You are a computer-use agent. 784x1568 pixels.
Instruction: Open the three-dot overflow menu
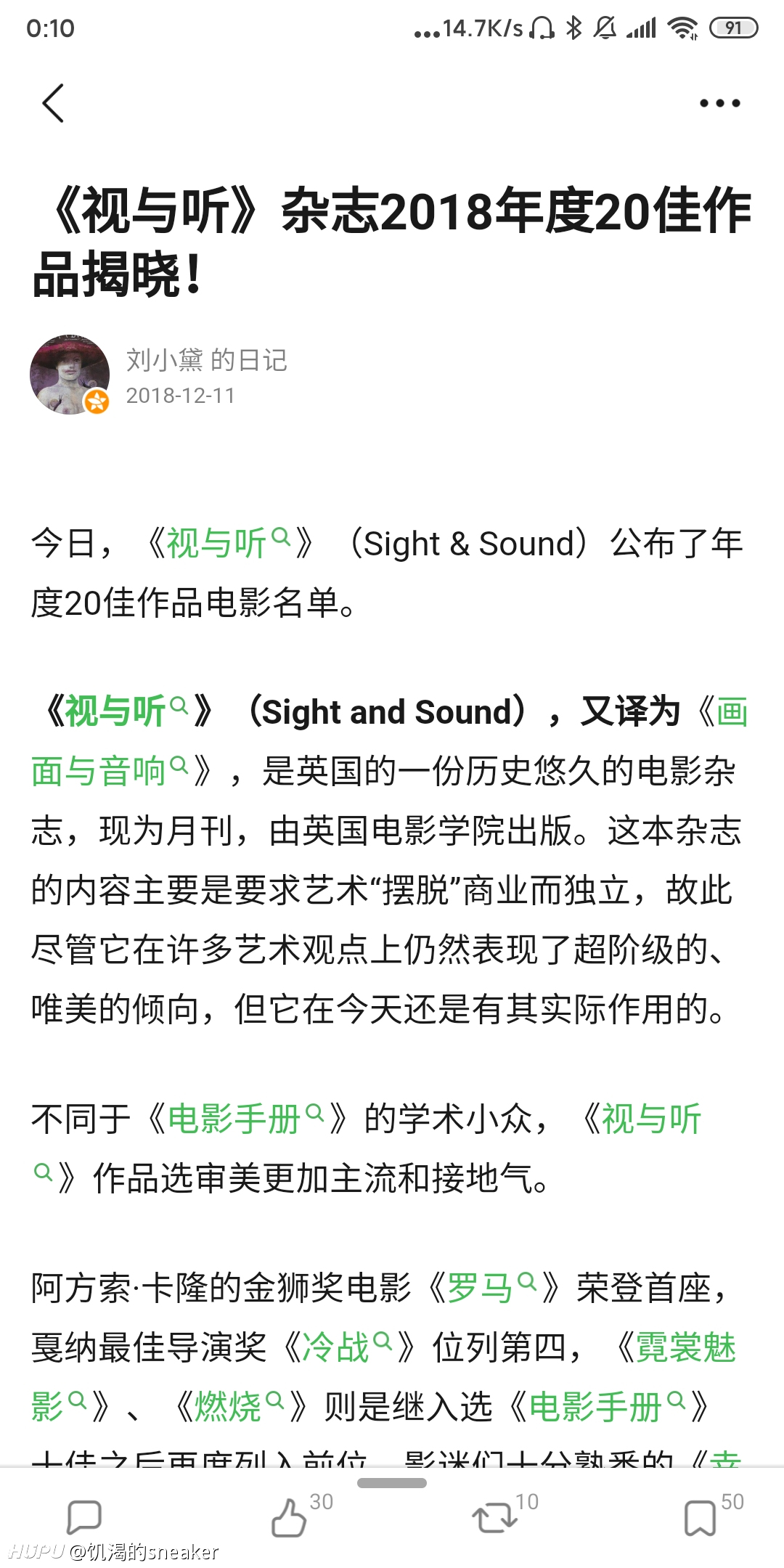[x=719, y=103]
